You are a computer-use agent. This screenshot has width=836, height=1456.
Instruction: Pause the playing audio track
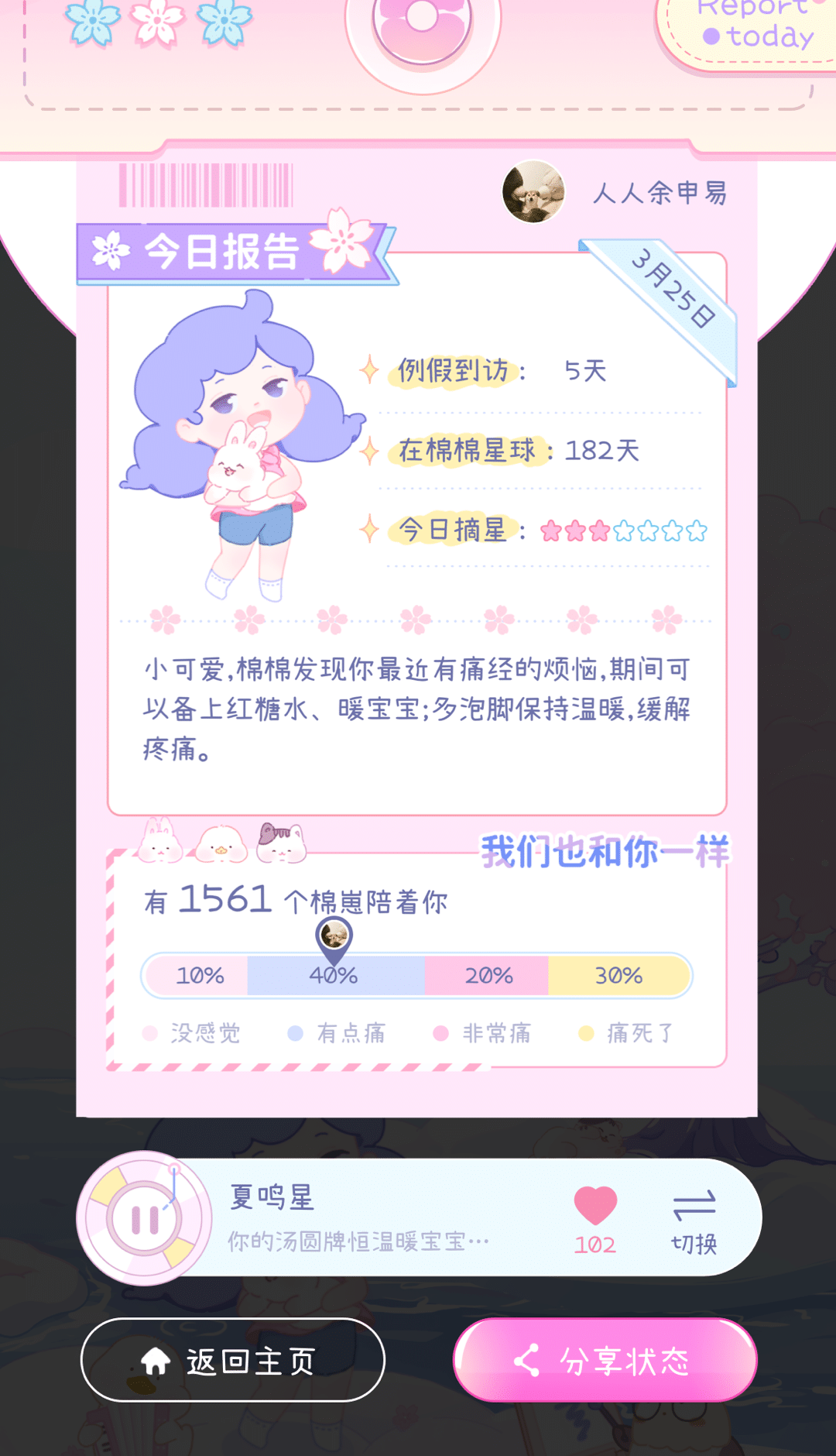[x=145, y=1219]
